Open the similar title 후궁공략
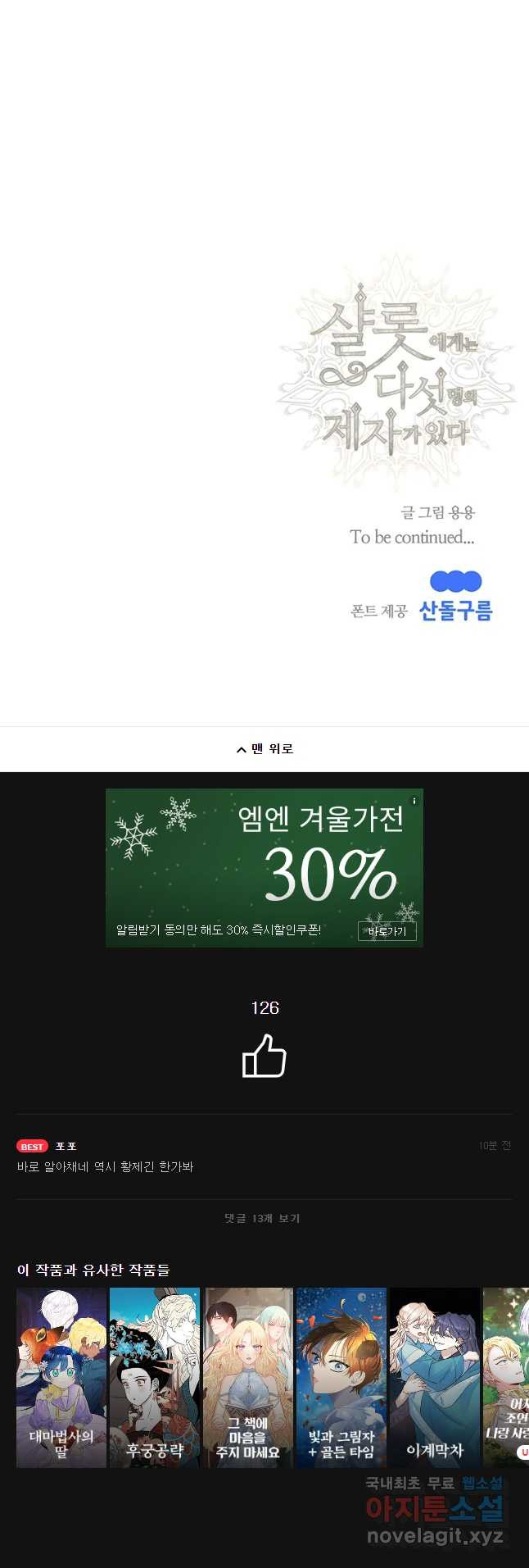 tap(155, 1378)
